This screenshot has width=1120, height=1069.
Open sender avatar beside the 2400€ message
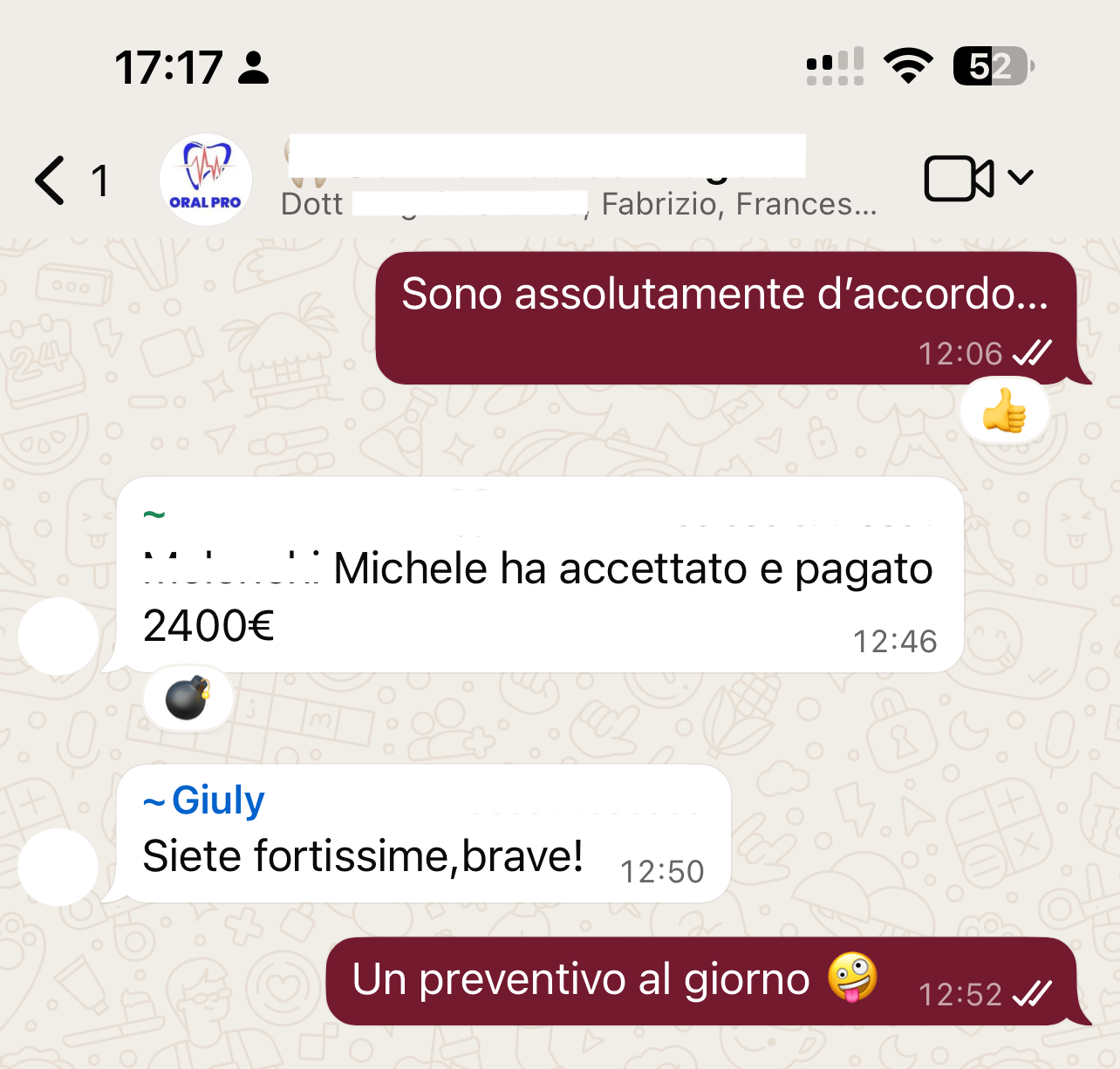[58, 636]
